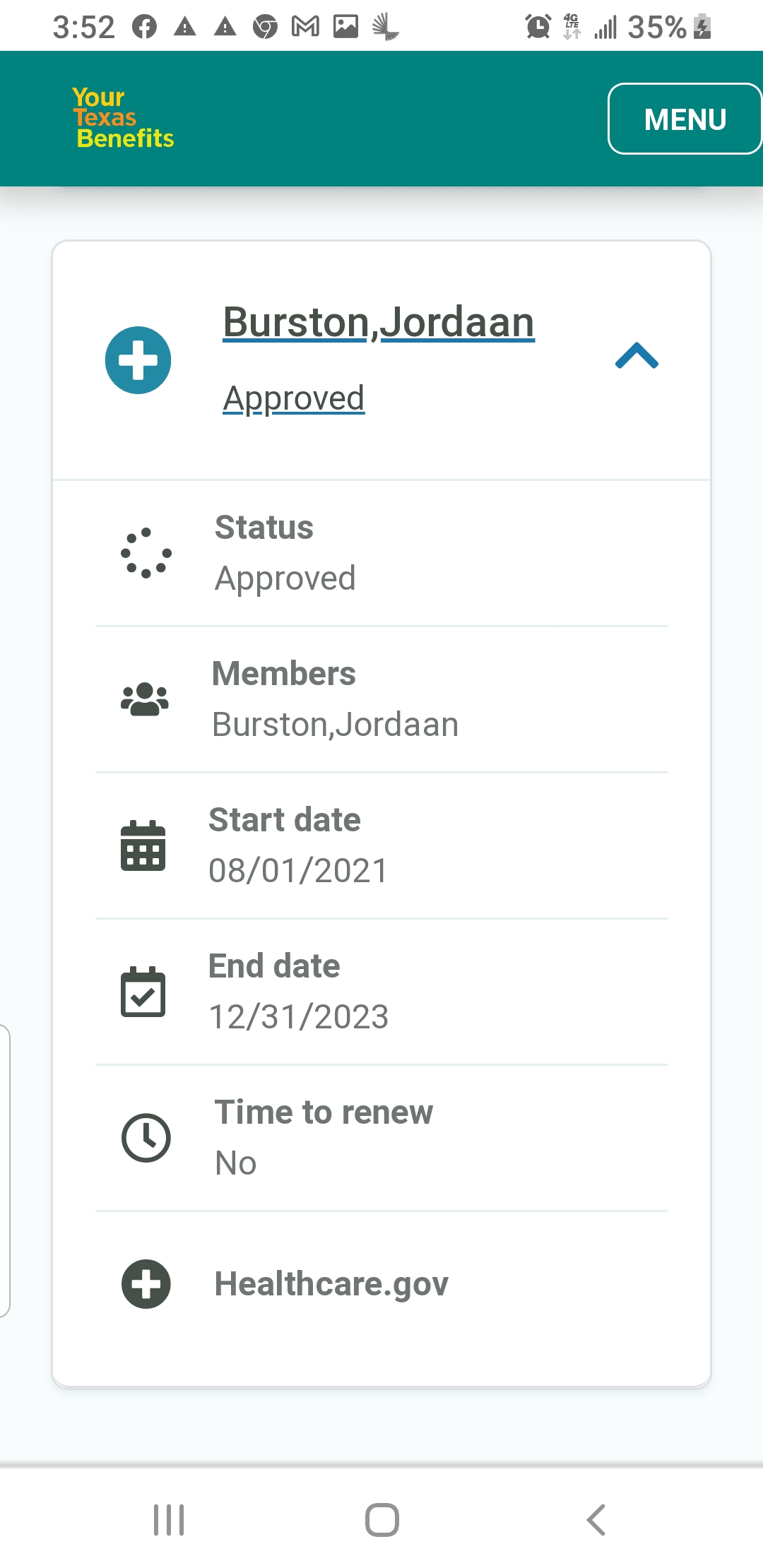Open recent apps from navigation bar
This screenshot has width=763, height=1568.
(169, 1519)
